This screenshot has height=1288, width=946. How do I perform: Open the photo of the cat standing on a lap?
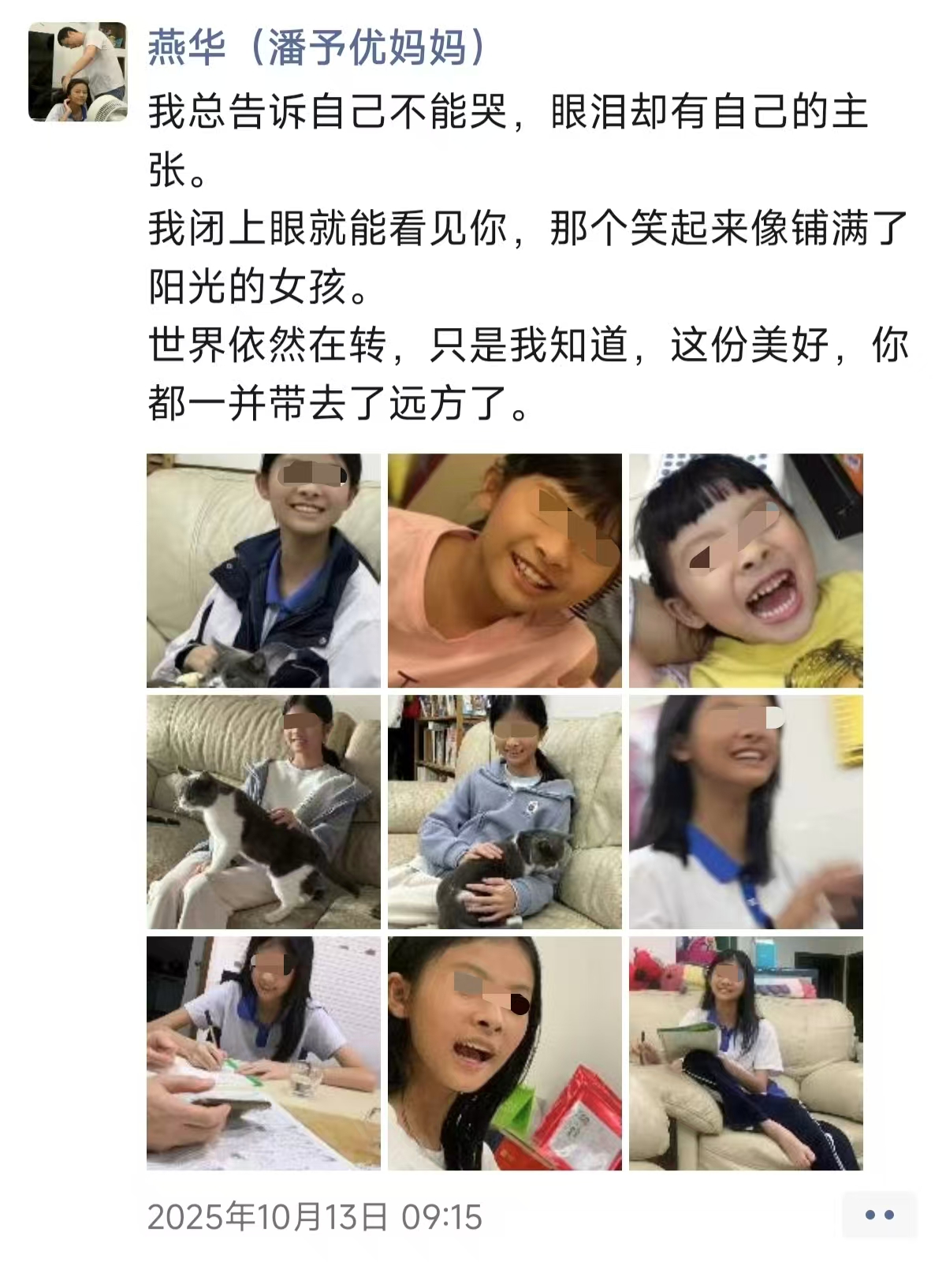[263, 812]
